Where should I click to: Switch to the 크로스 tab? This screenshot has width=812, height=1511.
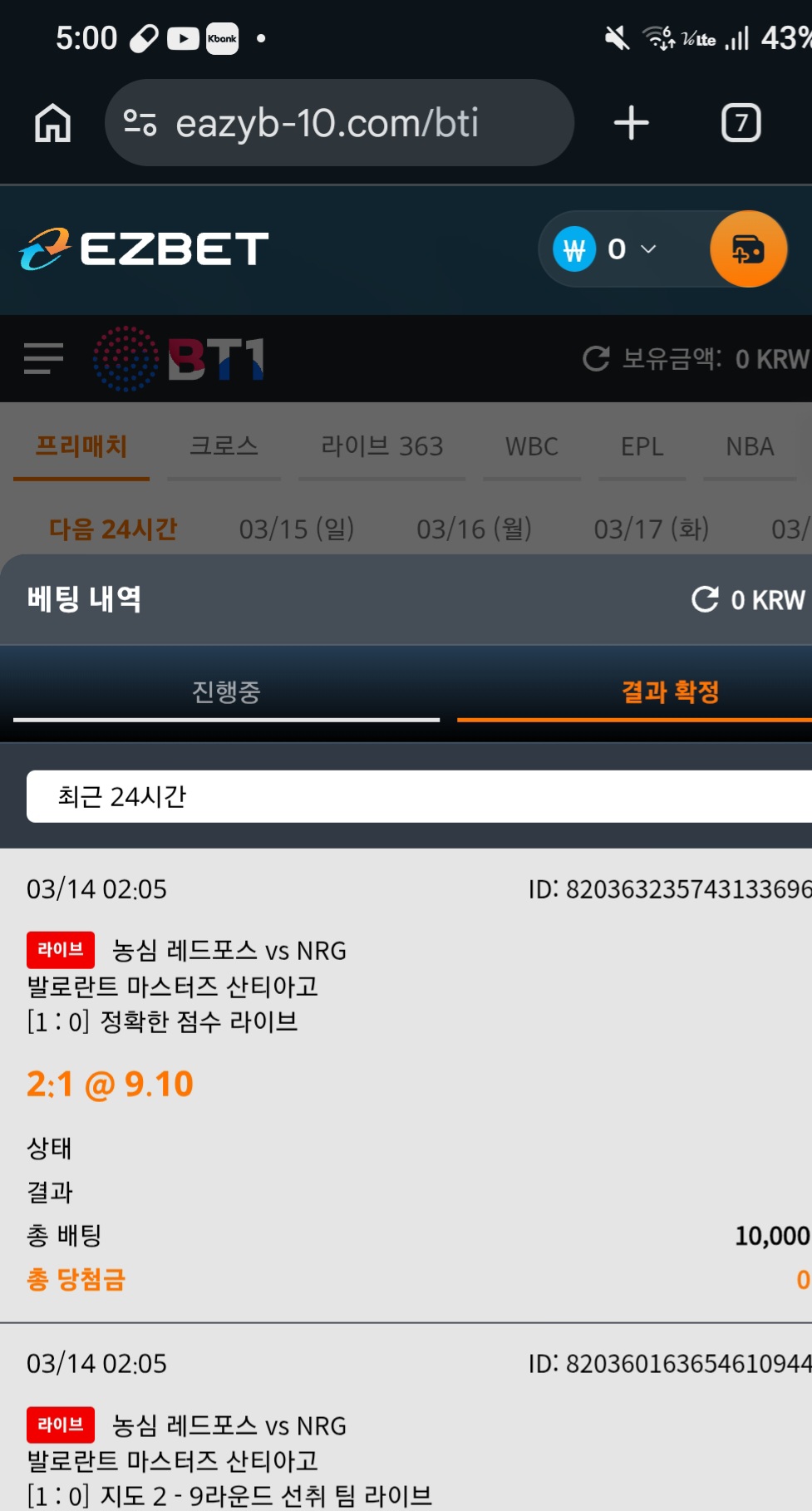coord(224,446)
